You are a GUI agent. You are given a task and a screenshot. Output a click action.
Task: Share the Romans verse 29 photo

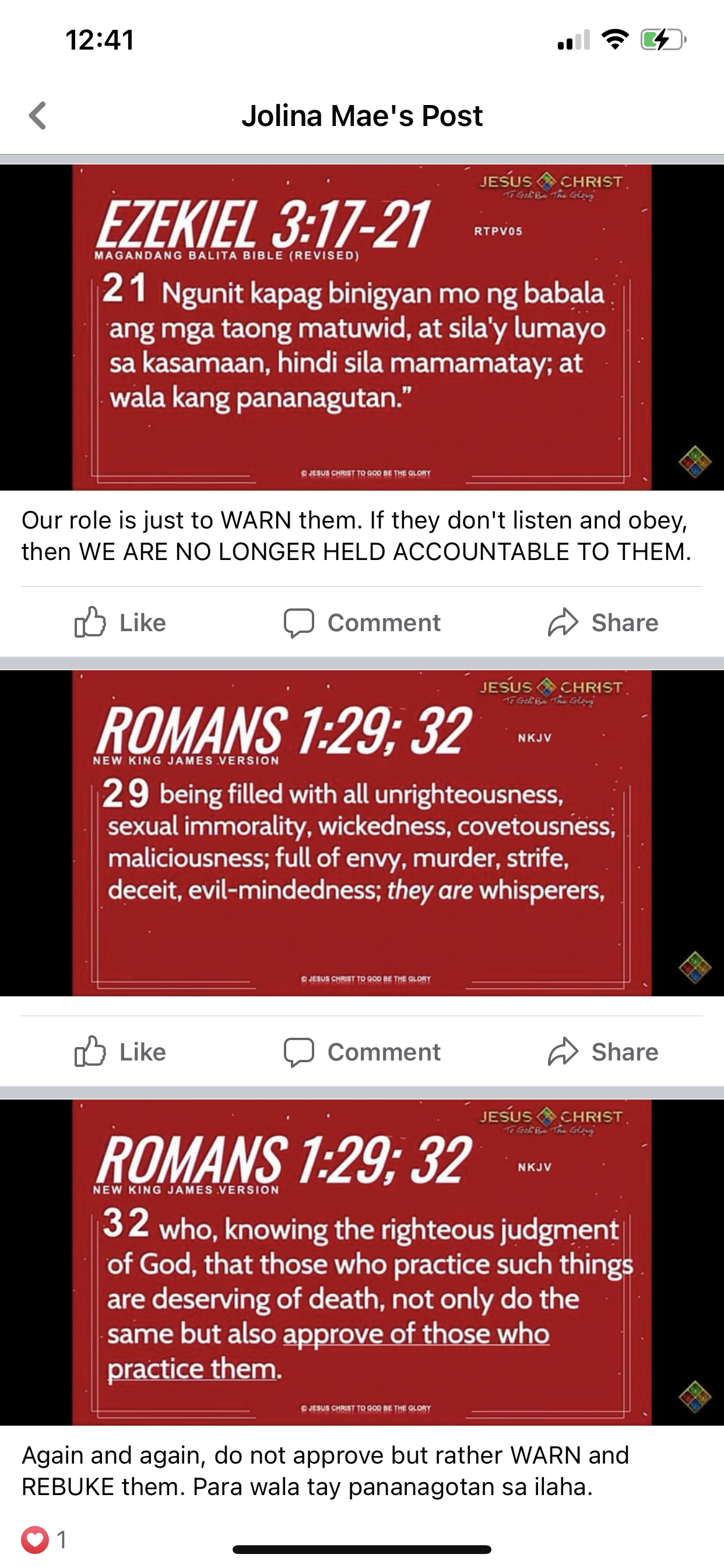603,1052
